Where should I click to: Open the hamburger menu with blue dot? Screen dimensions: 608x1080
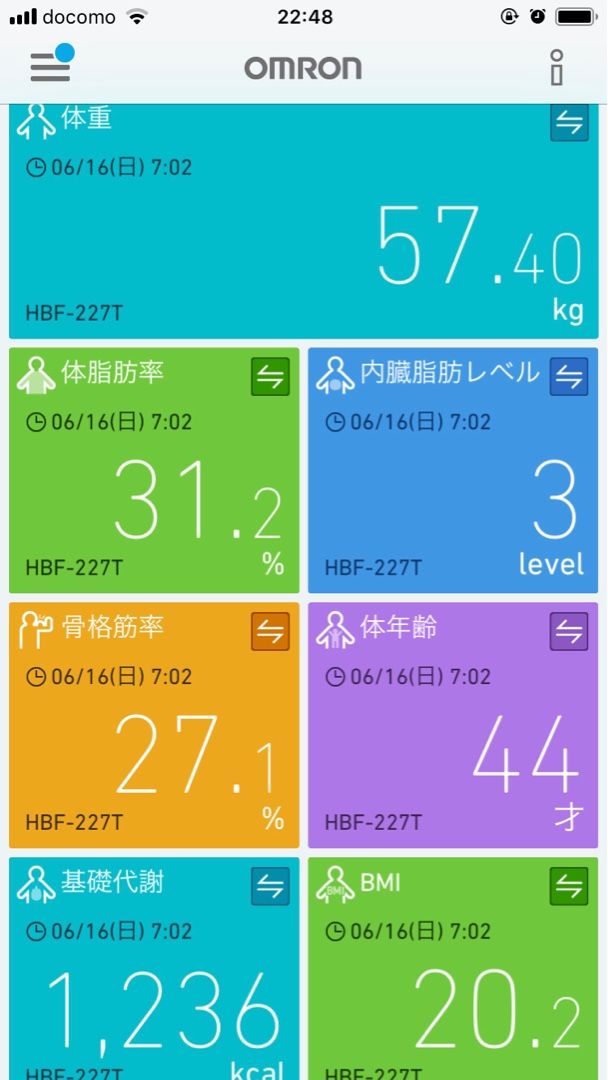pos(52,63)
